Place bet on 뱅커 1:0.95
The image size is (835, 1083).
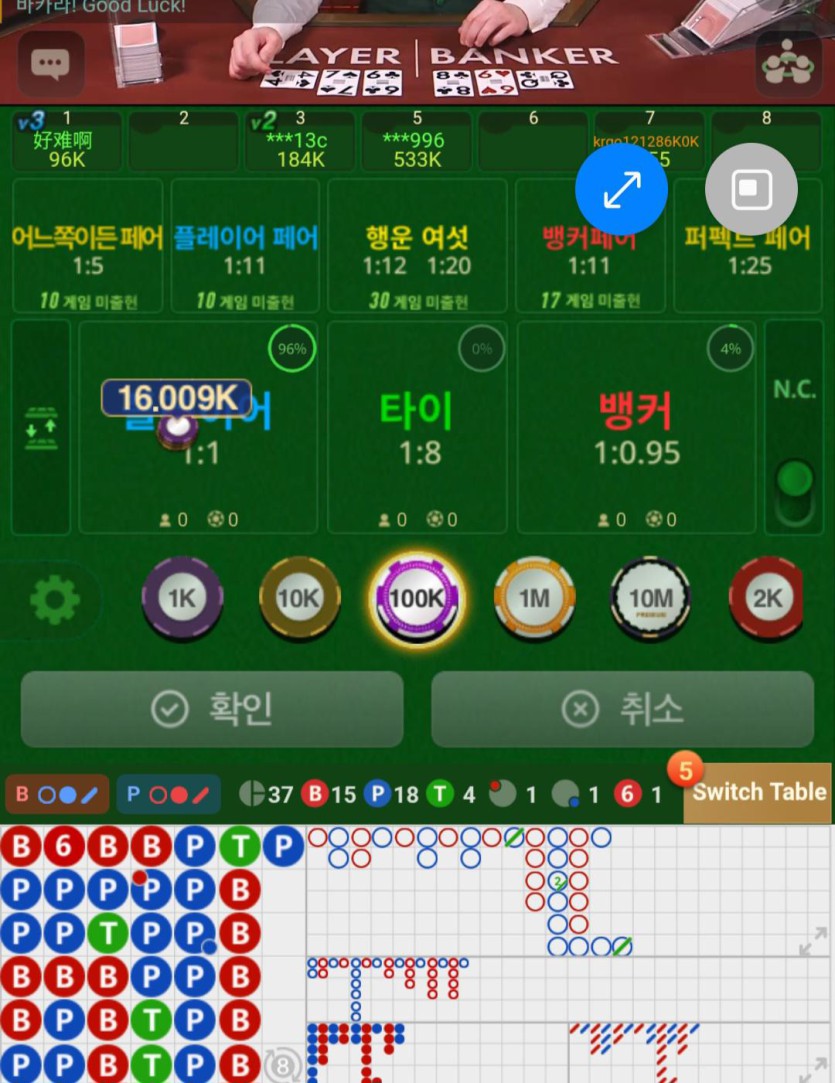[636, 428]
